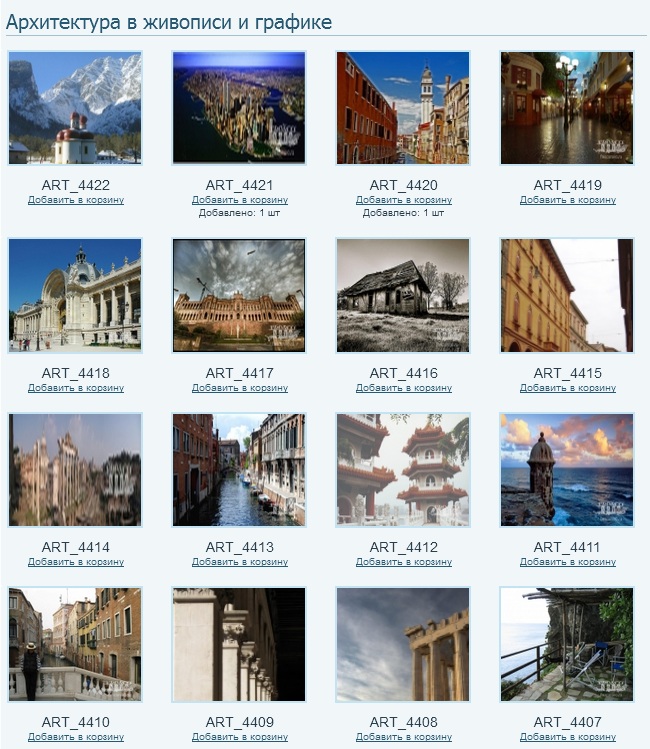The height and width of the screenshot is (749, 650).
Task: Add ART_4410 to the cart
Action: tap(76, 737)
